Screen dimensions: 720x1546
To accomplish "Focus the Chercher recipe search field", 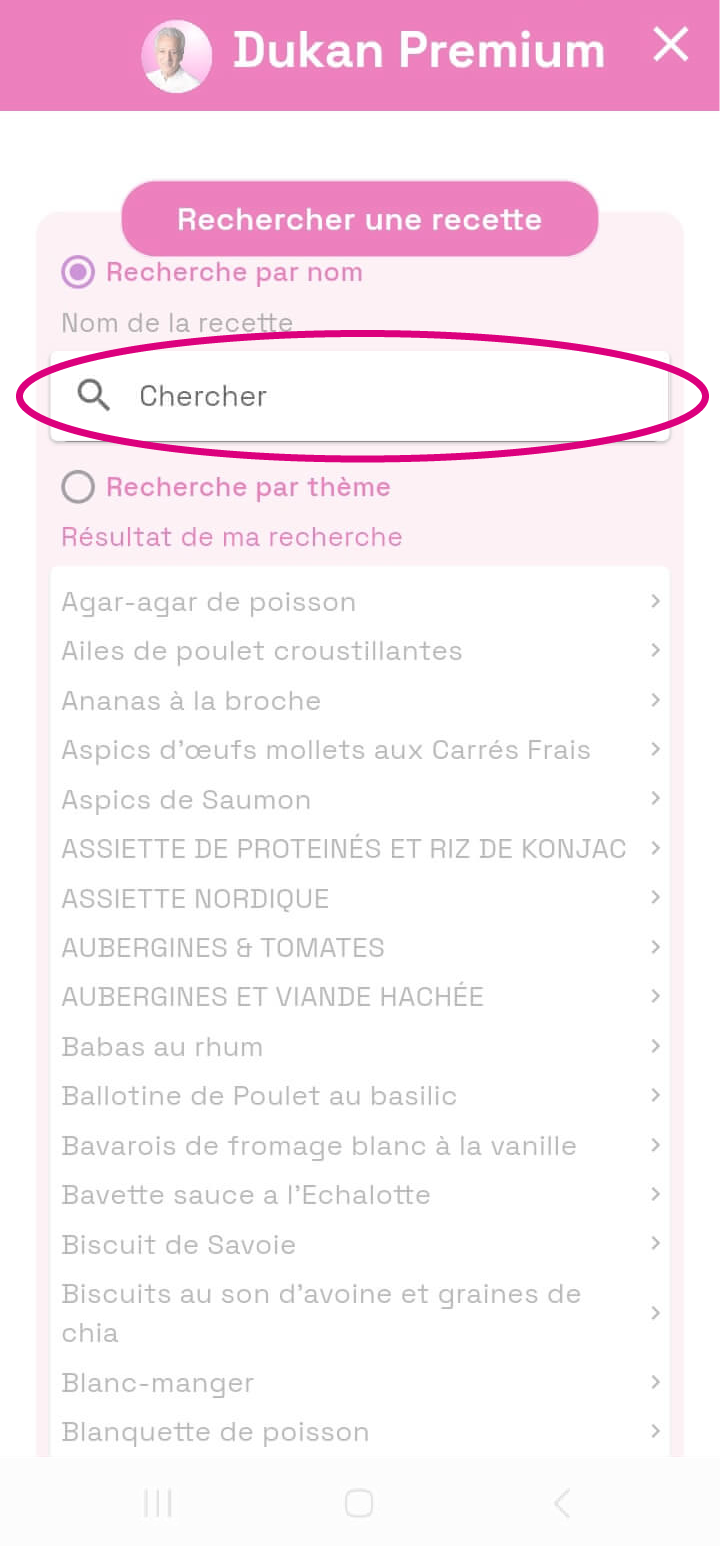I will click(x=360, y=396).
